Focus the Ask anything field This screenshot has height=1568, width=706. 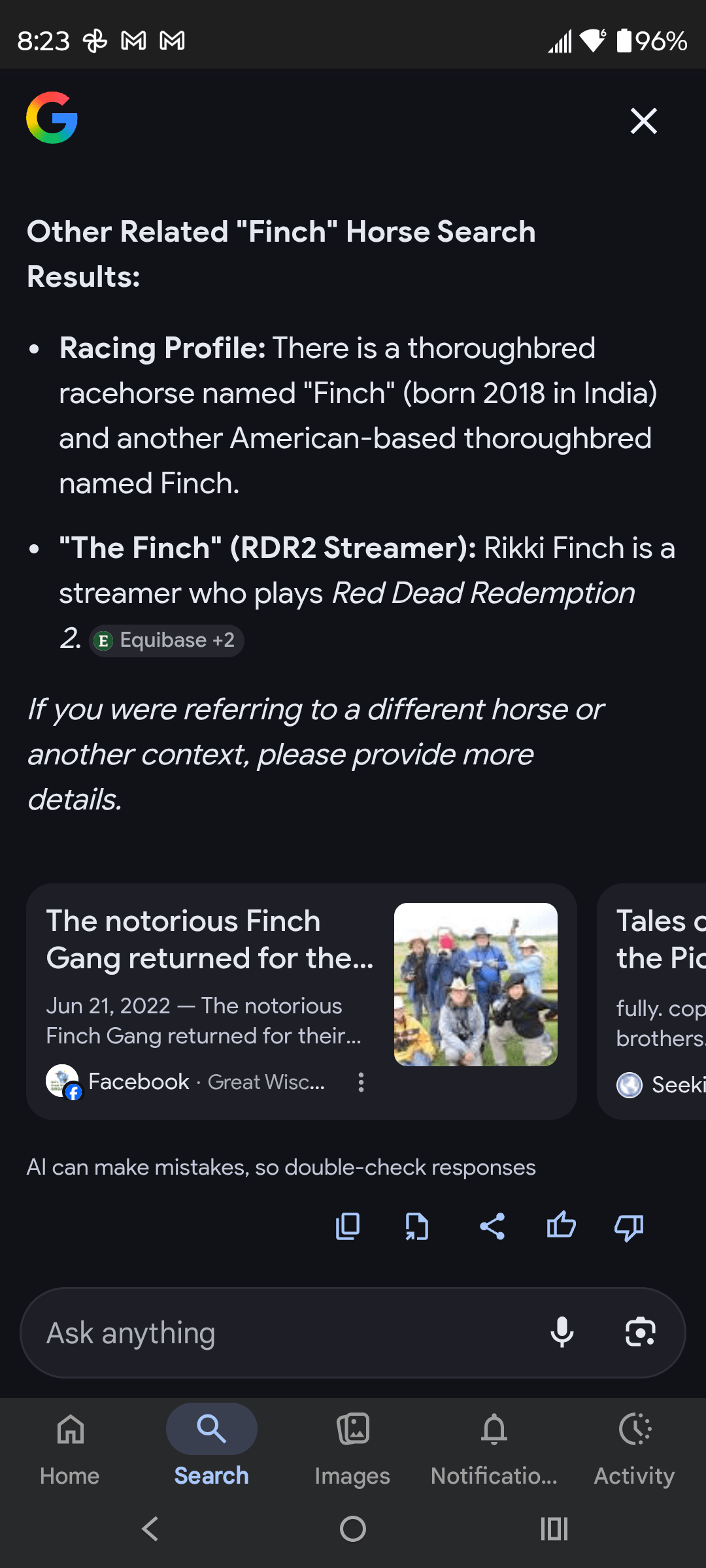coord(275,1333)
